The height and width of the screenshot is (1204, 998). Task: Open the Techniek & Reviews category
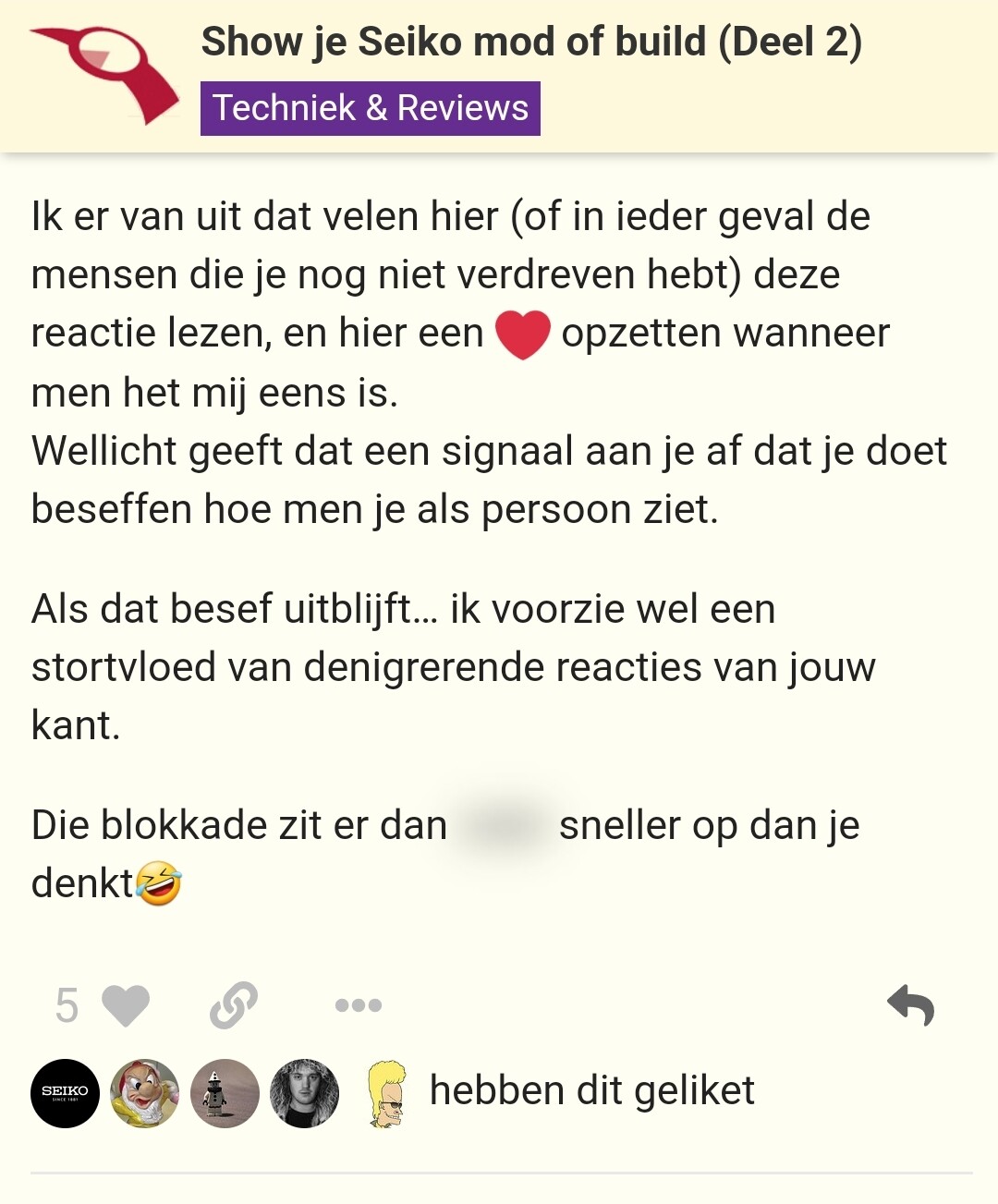[x=371, y=108]
